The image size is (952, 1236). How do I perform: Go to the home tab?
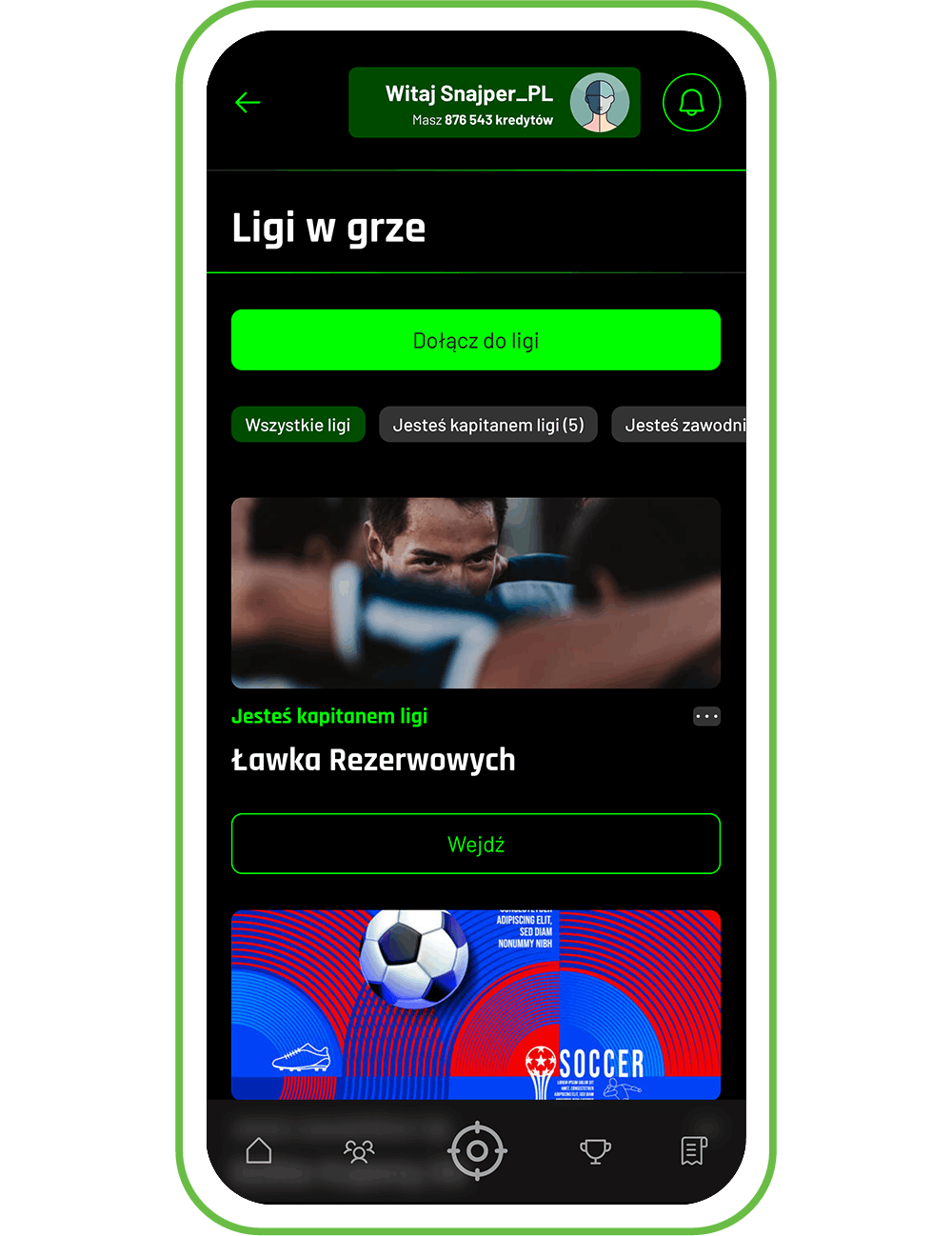click(259, 1151)
